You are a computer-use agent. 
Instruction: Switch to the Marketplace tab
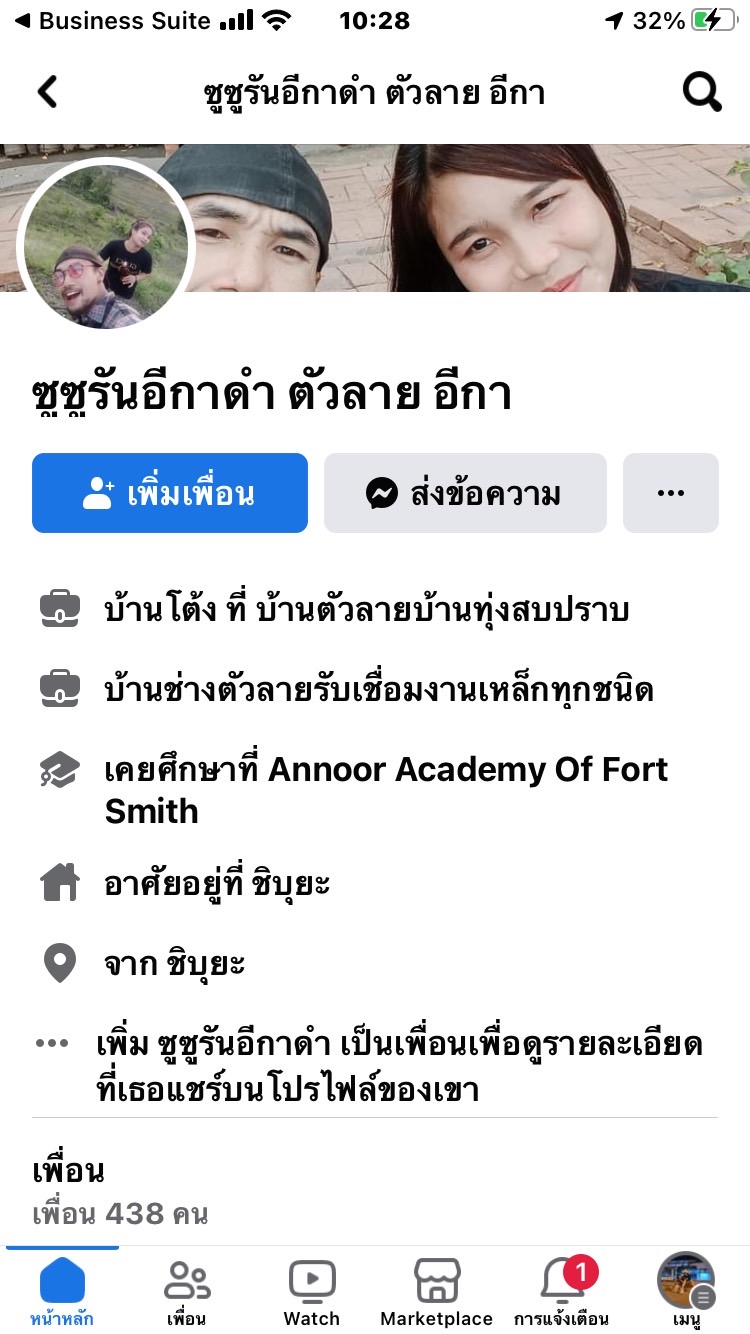click(437, 1292)
